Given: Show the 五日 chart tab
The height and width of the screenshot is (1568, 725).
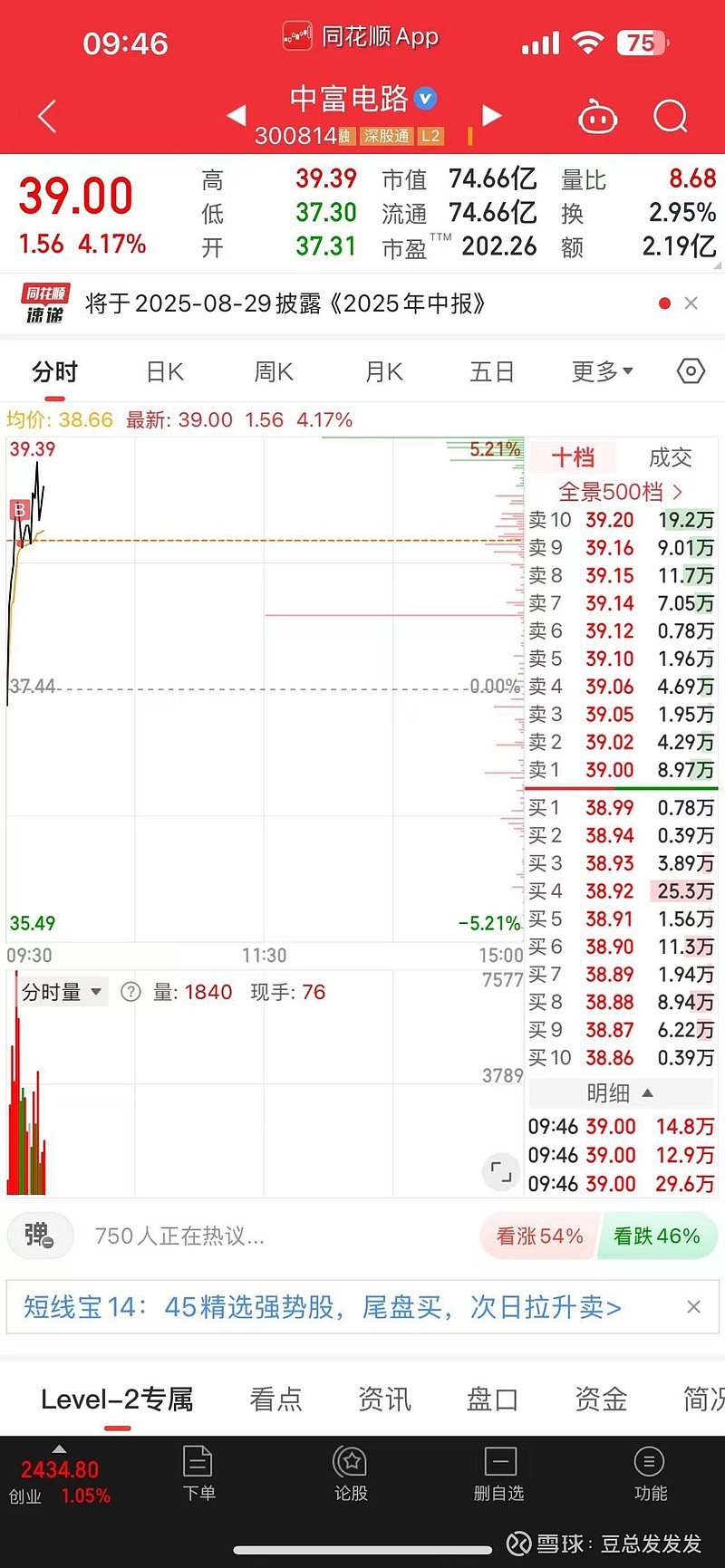Looking at the screenshot, I should click(492, 371).
